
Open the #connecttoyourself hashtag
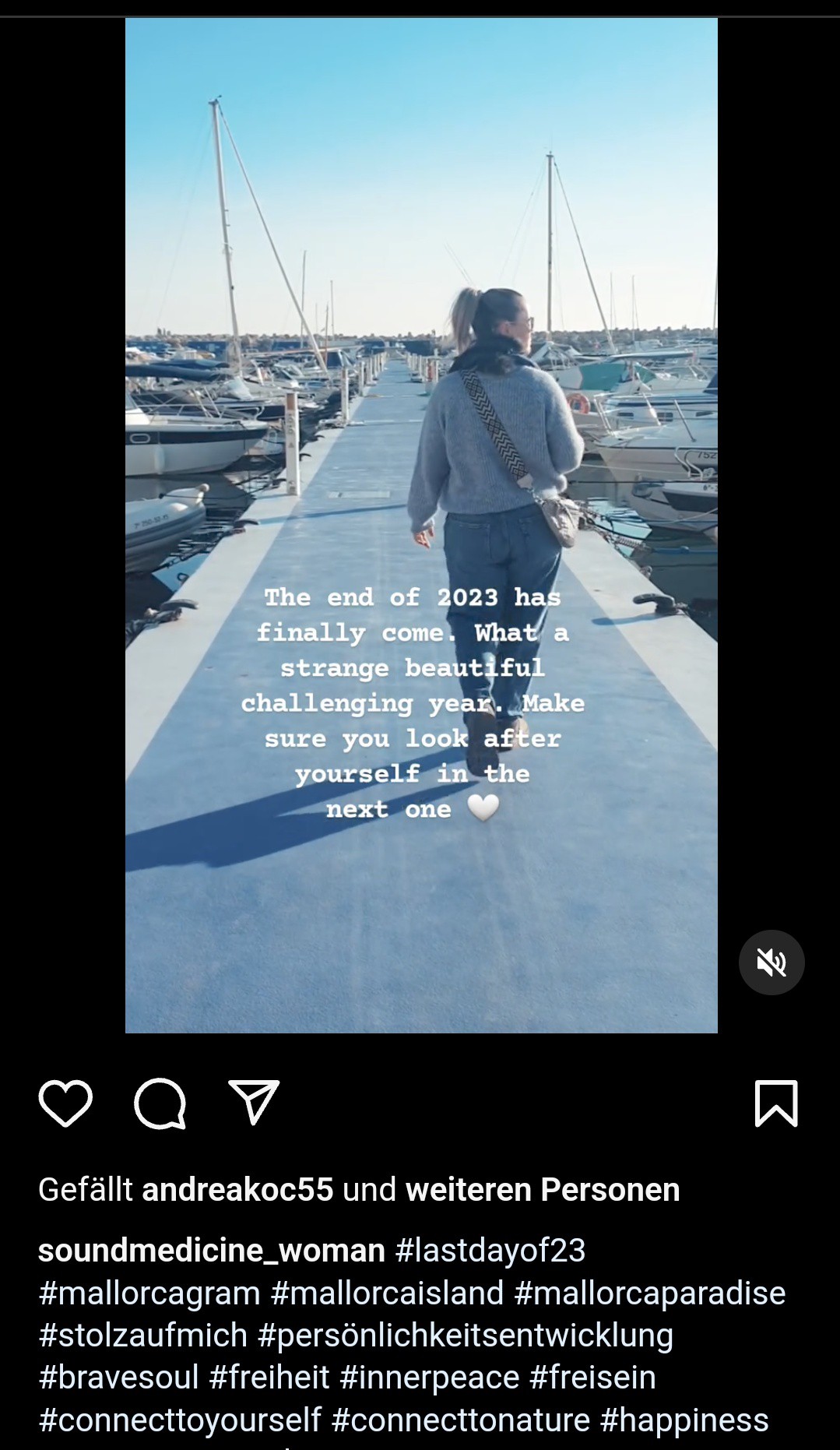coord(180,1420)
